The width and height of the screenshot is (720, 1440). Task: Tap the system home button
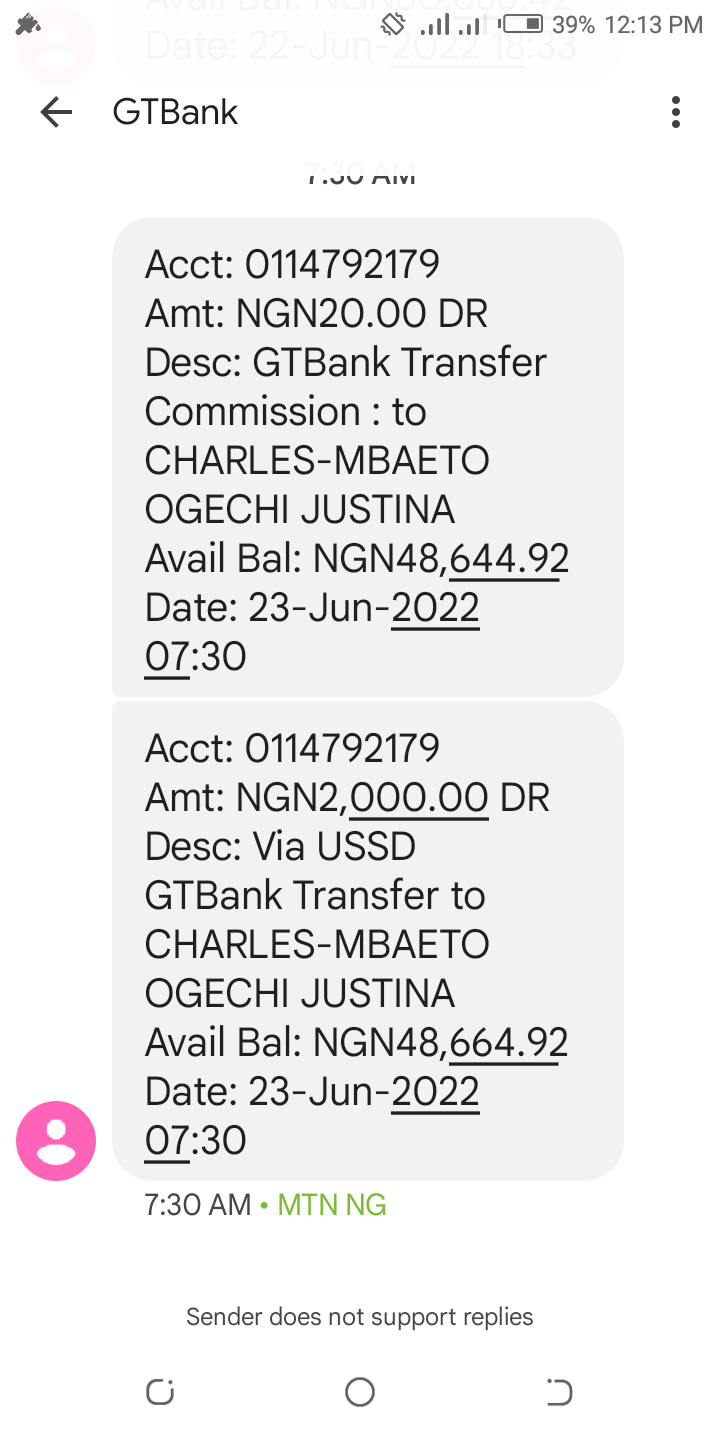click(360, 1392)
